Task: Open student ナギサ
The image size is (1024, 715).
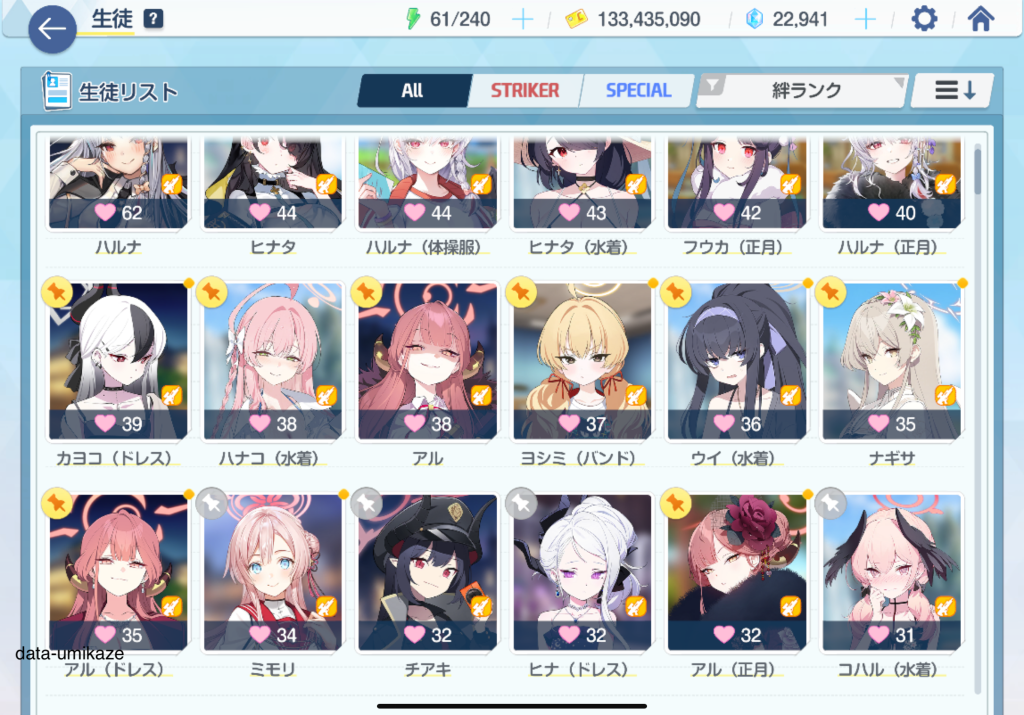Action: click(x=891, y=362)
